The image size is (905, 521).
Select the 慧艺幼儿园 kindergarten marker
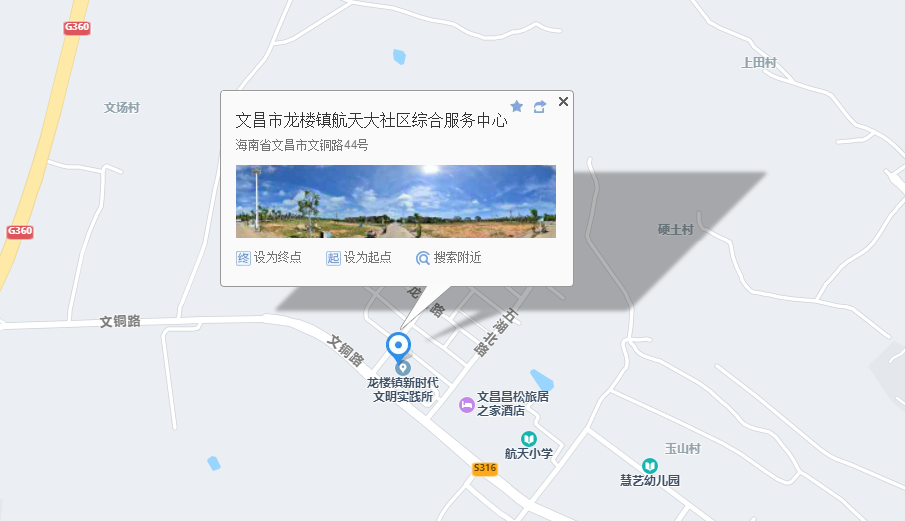point(650,466)
